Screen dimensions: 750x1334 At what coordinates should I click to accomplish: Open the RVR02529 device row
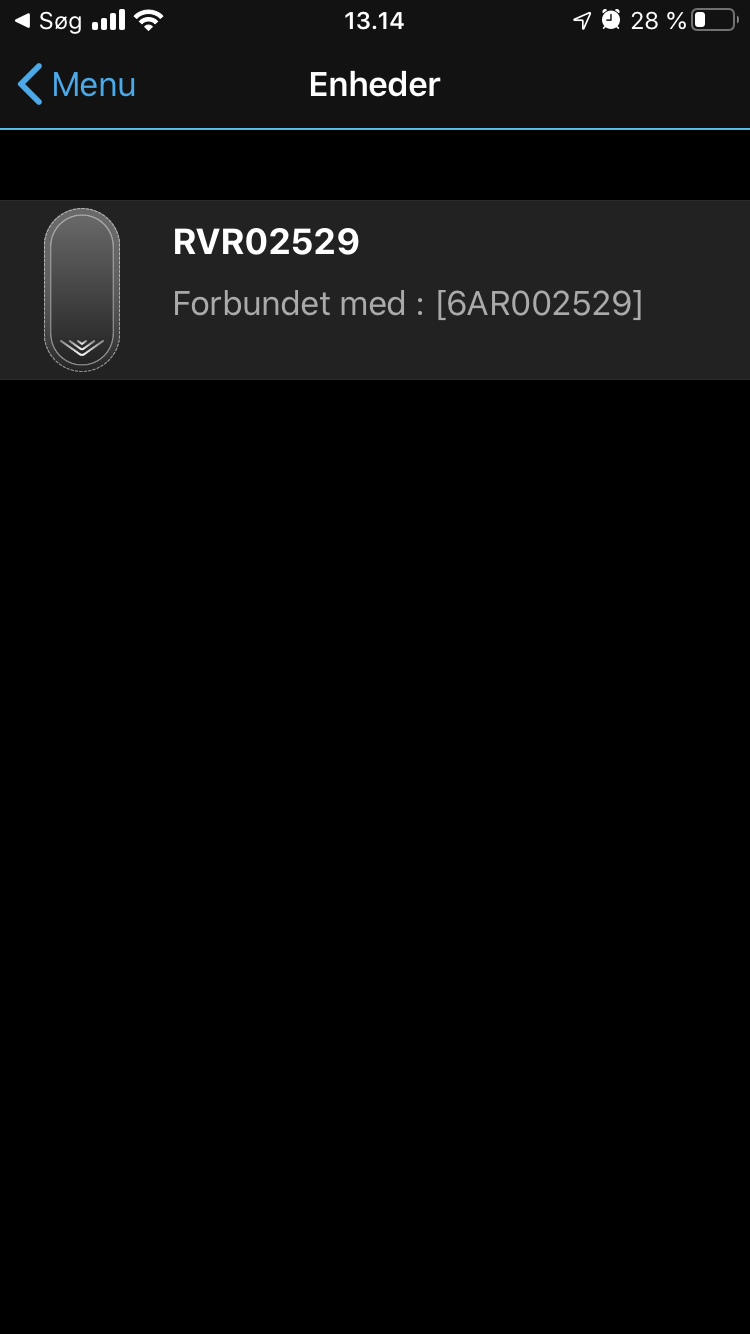[x=375, y=290]
